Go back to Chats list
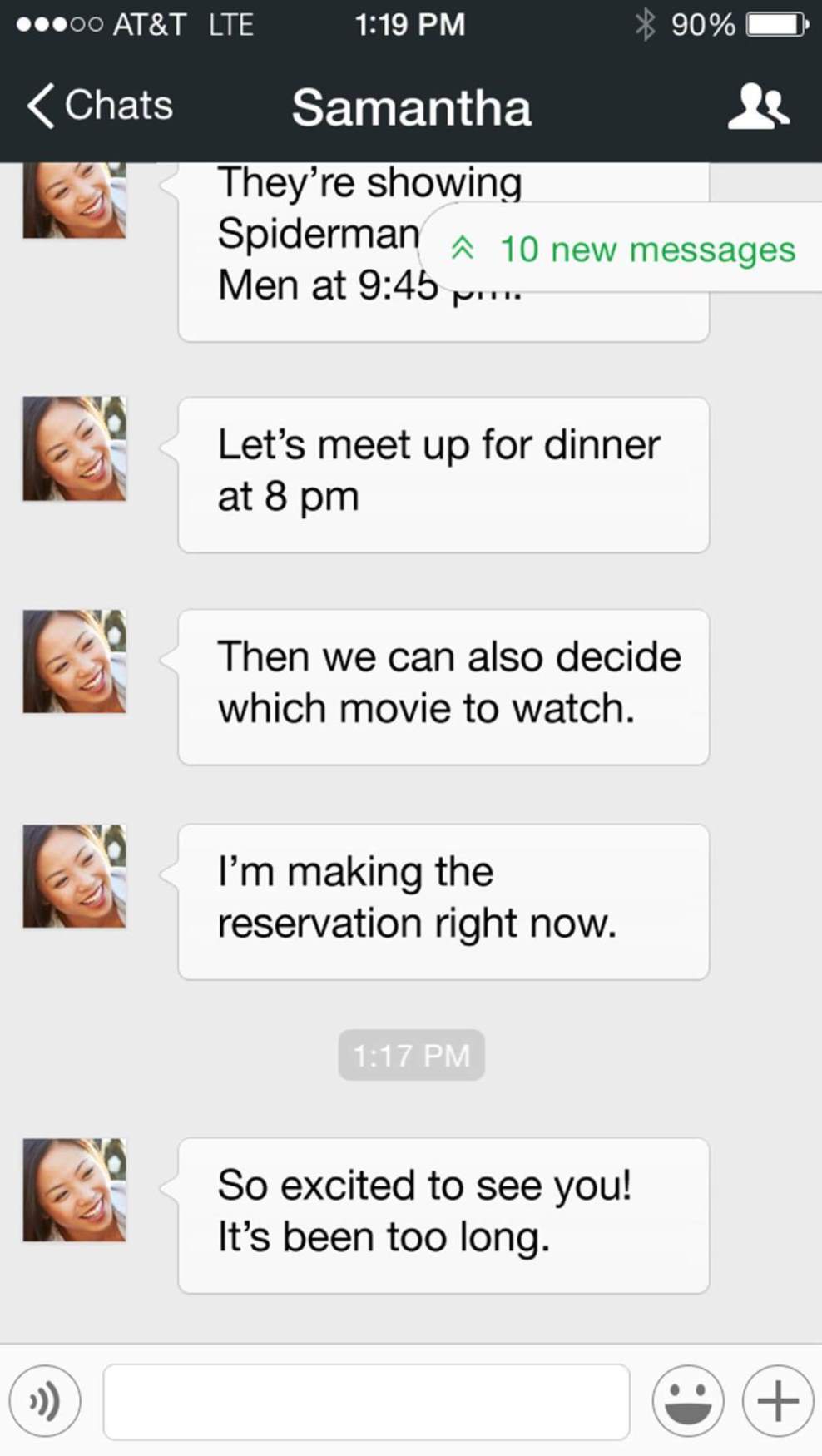This screenshot has width=822, height=1456. (100, 106)
